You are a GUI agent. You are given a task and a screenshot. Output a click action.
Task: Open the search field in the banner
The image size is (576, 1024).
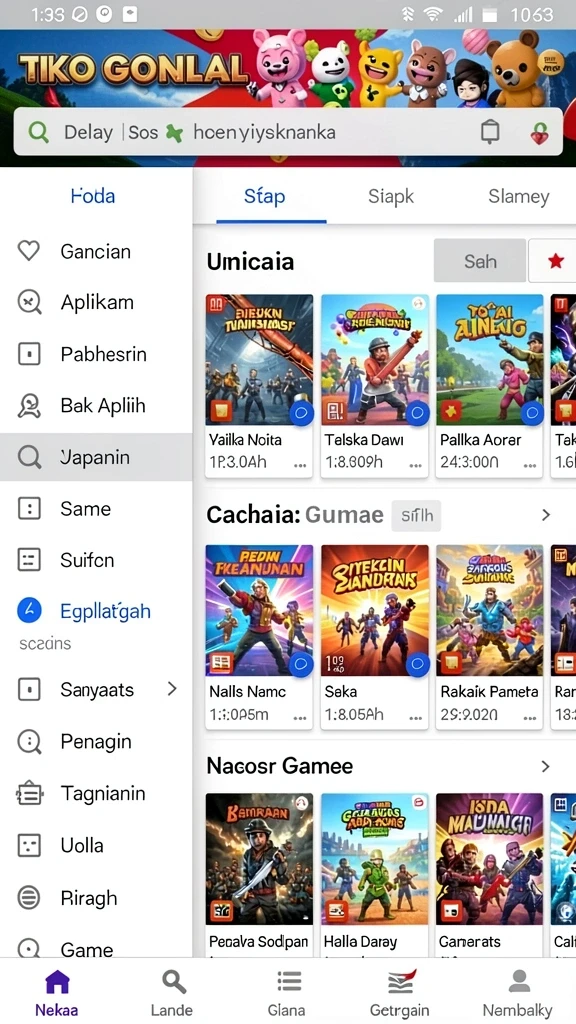[x=287, y=132]
